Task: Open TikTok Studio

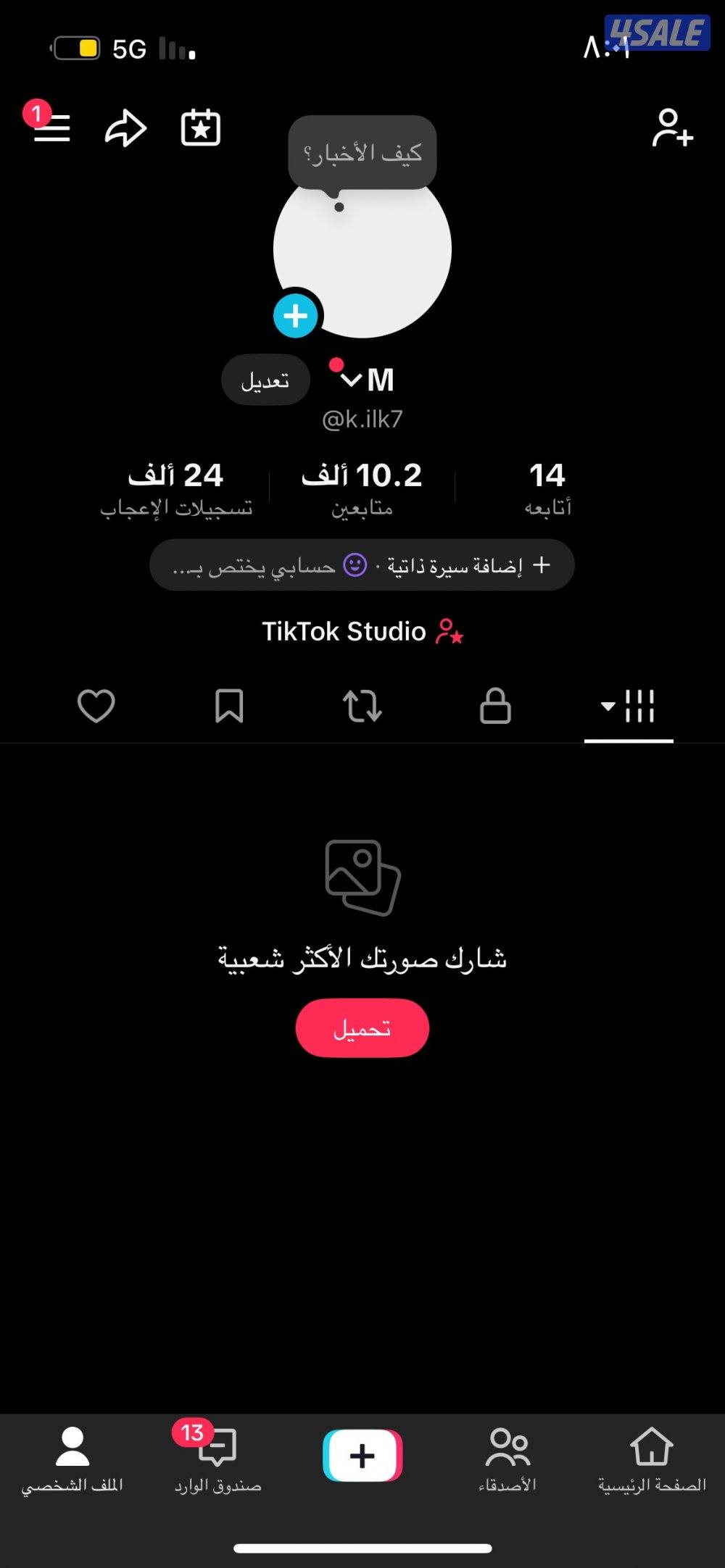Action: coord(362,631)
